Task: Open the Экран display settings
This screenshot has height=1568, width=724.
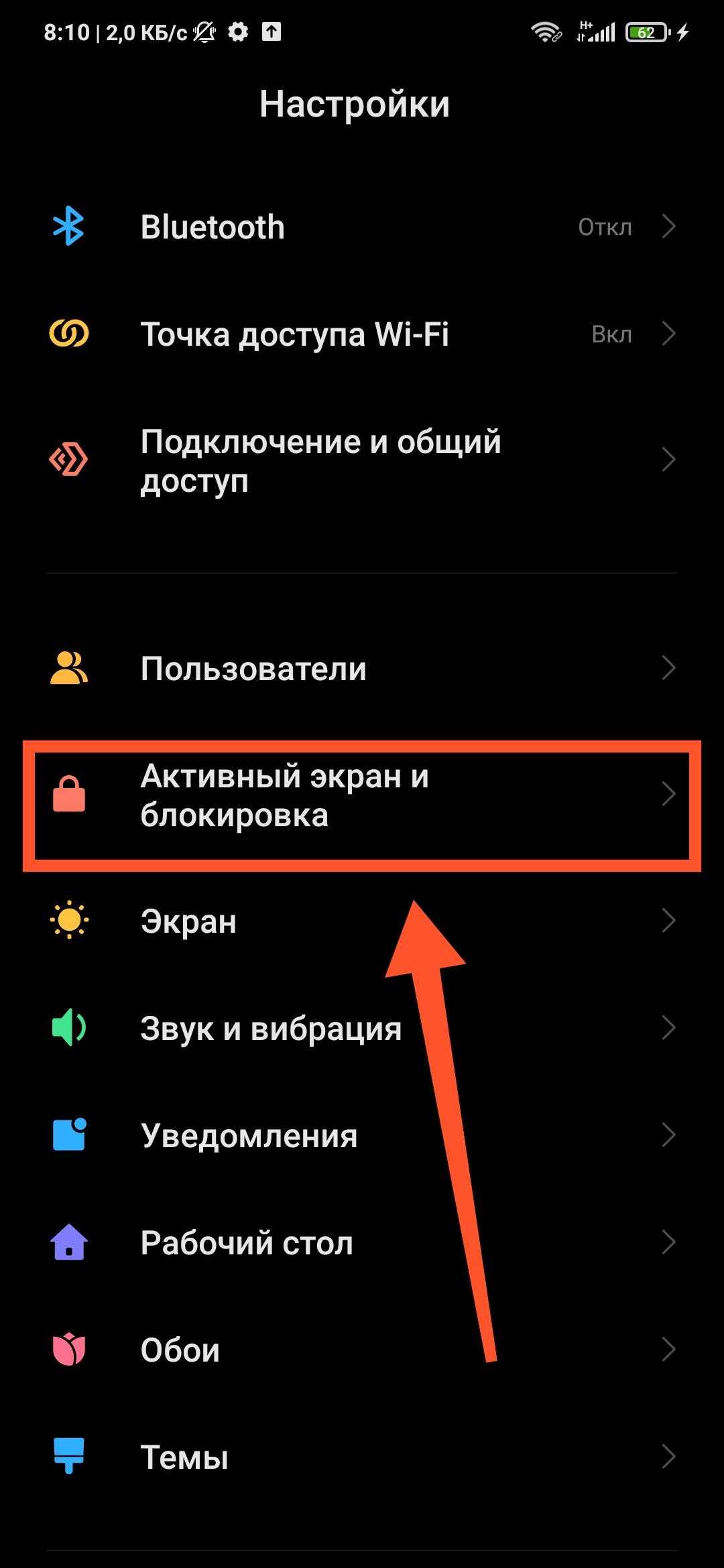Action: (x=362, y=921)
